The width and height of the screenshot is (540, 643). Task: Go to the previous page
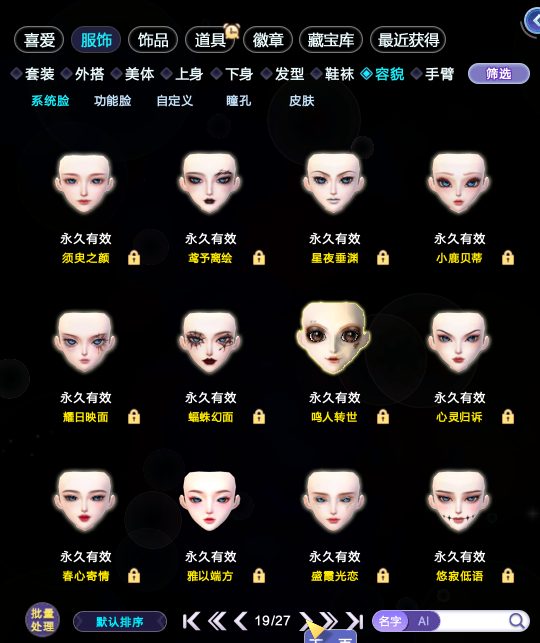241,621
